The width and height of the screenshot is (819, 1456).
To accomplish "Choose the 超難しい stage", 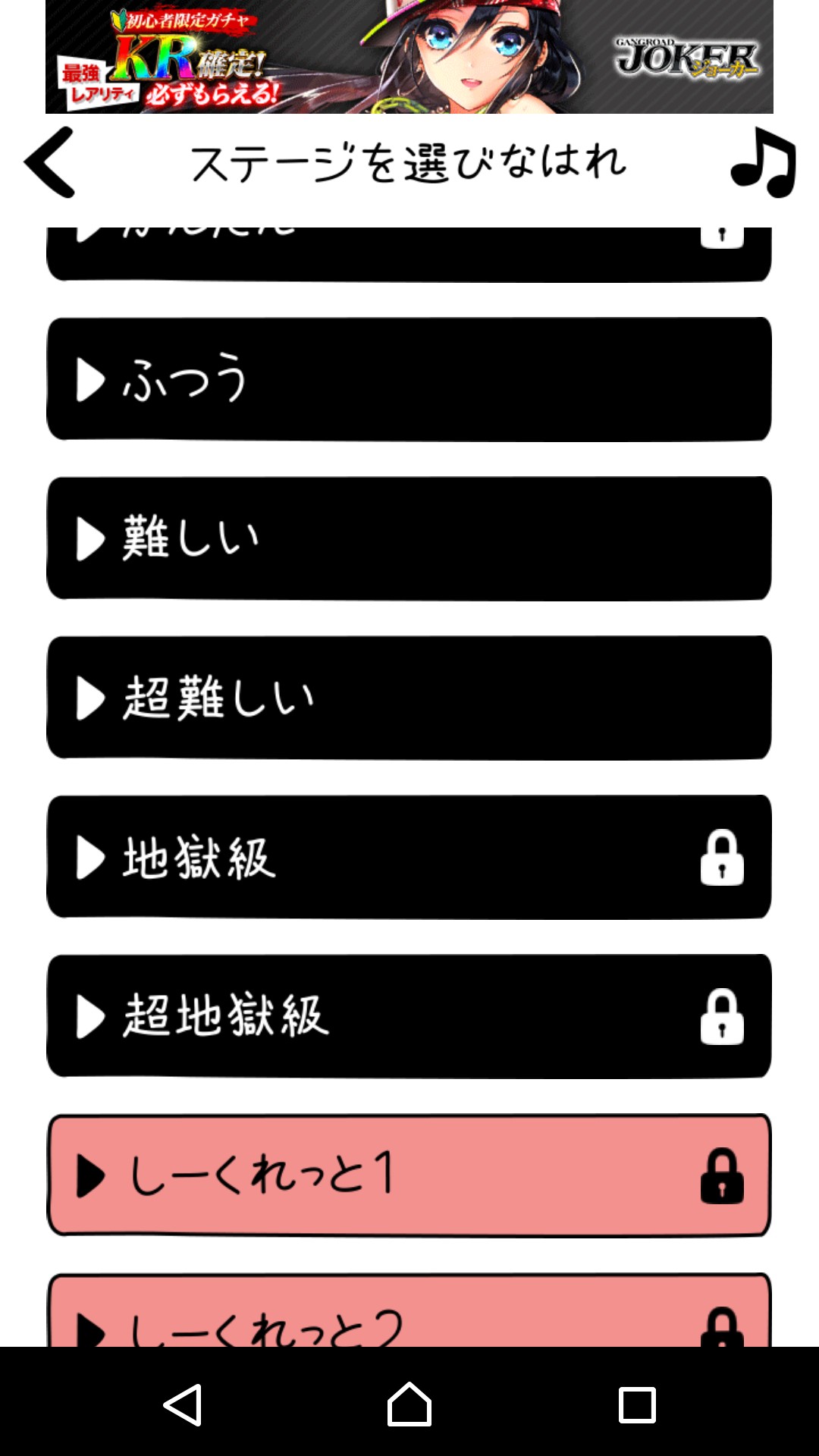I will (409, 698).
